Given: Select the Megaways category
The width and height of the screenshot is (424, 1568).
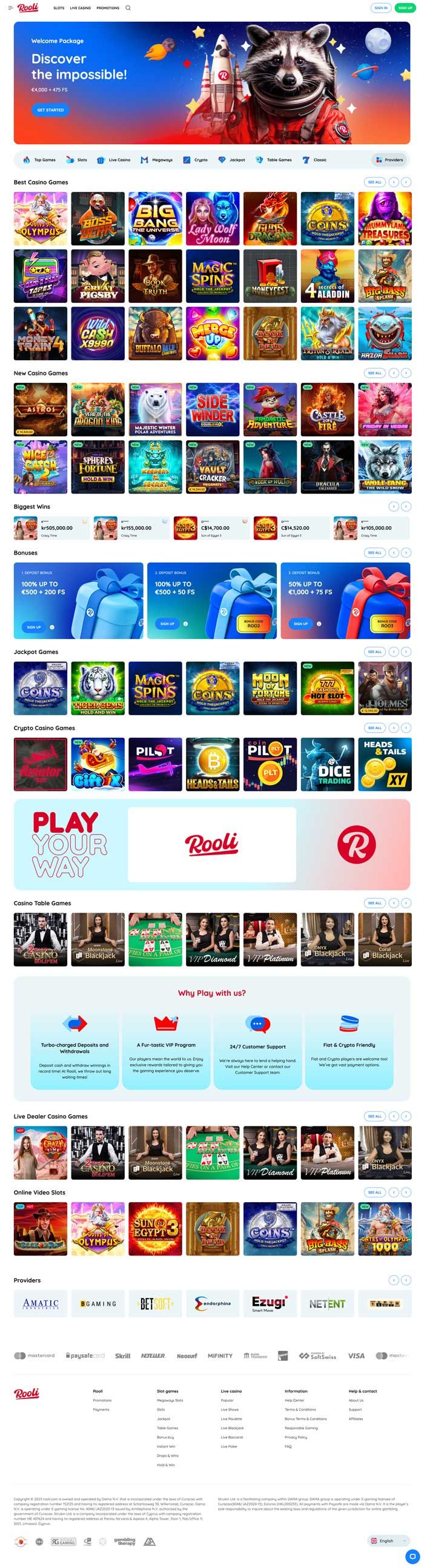Looking at the screenshot, I should pyautogui.click(x=156, y=160).
